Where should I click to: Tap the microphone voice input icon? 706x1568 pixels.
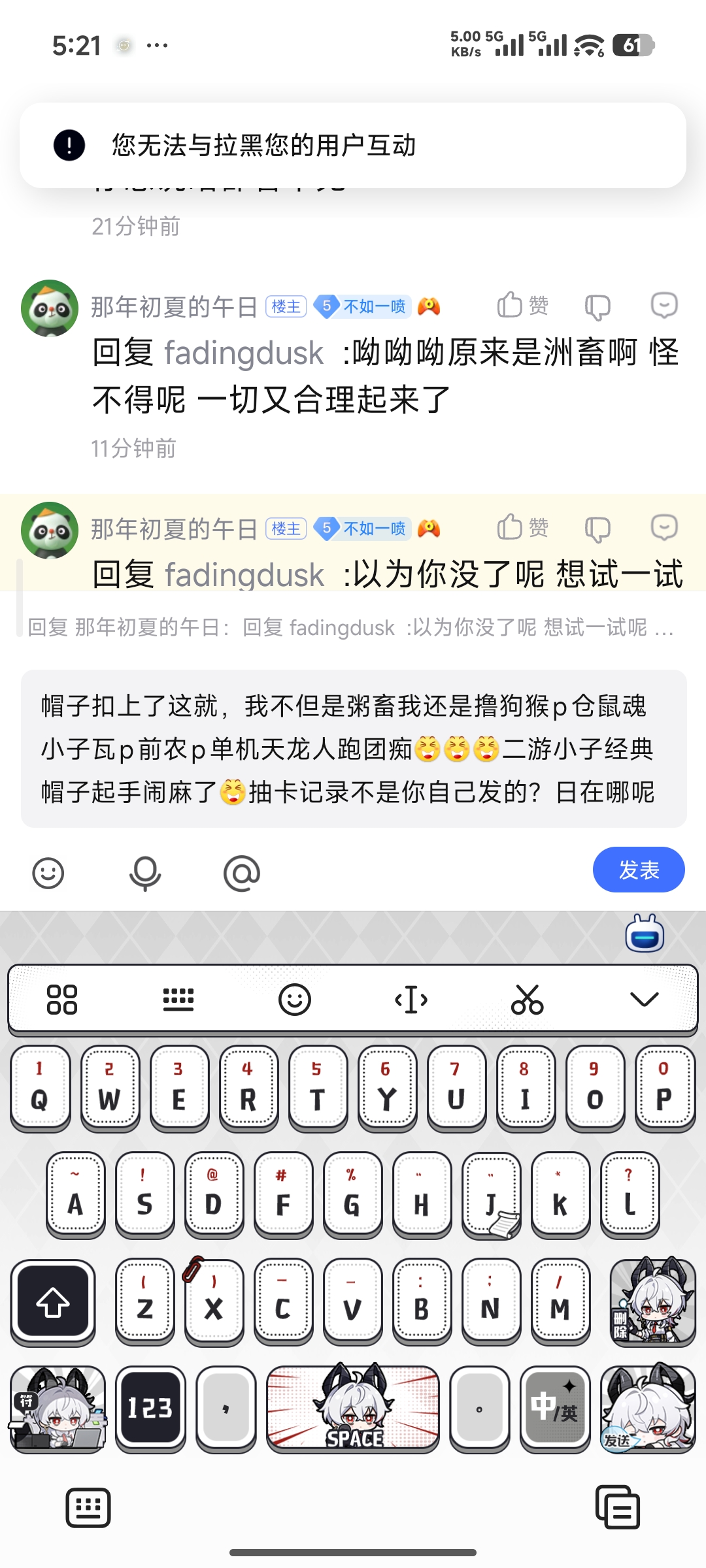coord(144,873)
